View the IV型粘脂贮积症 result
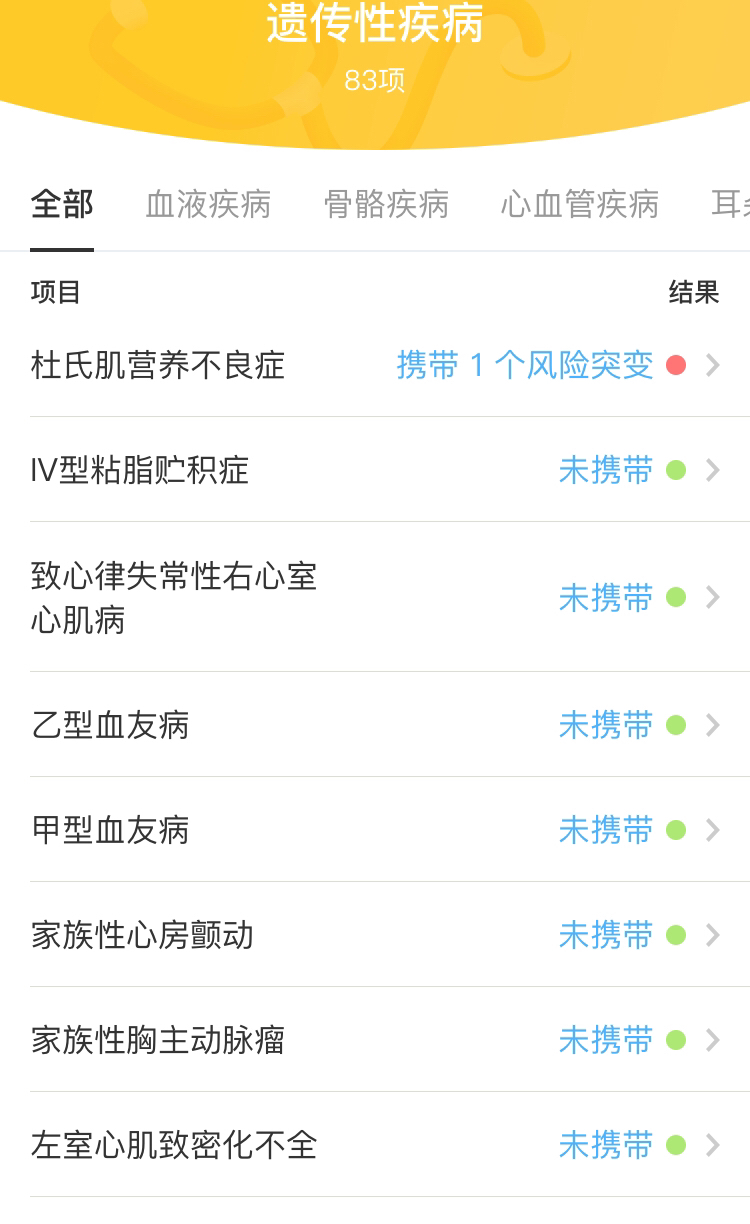 pyautogui.click(x=375, y=470)
